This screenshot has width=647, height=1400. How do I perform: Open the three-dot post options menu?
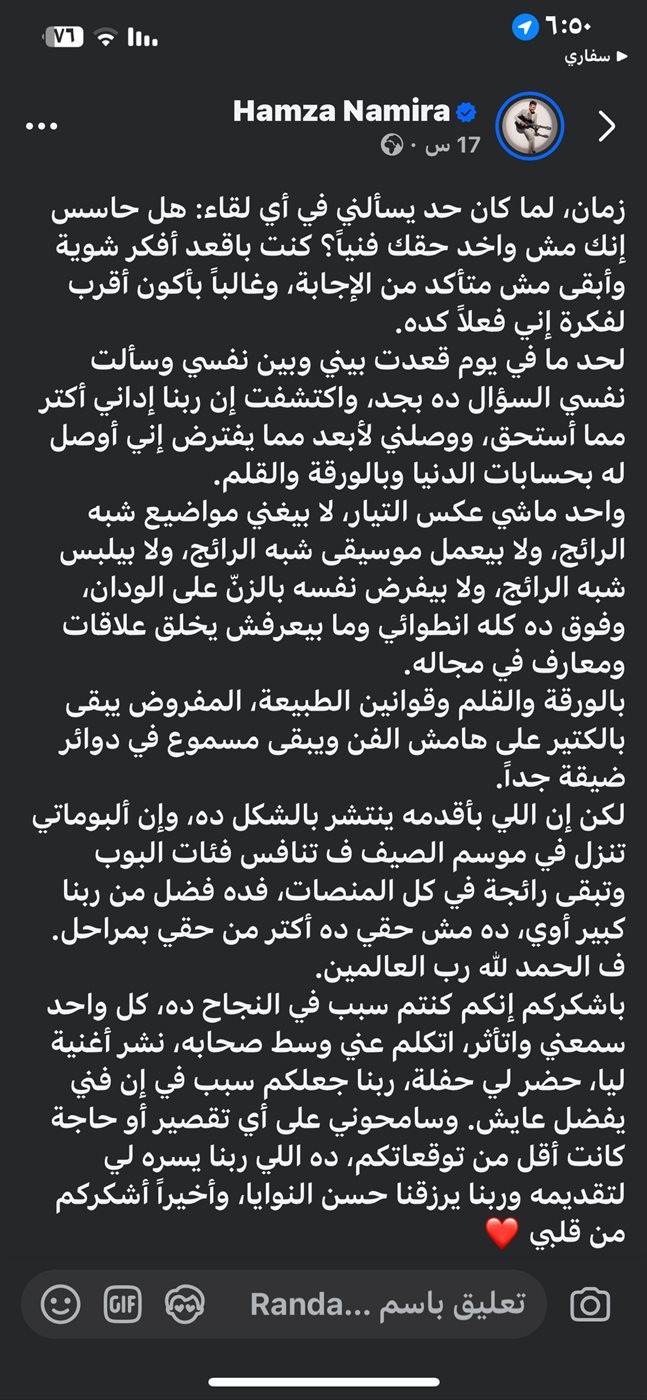pyautogui.click(x=43, y=126)
